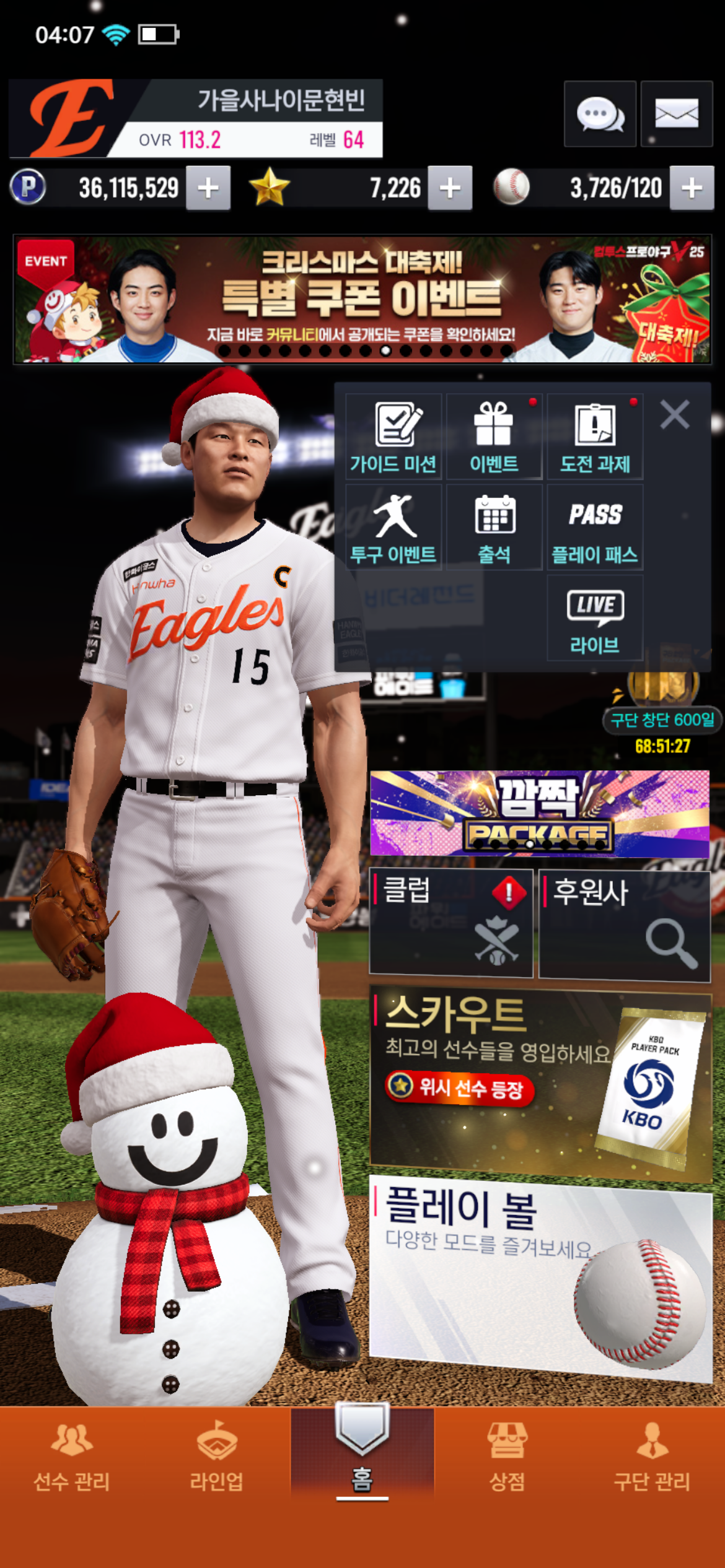This screenshot has width=725, height=1568.
Task: Open 플레이 패스
Action: coord(595,528)
